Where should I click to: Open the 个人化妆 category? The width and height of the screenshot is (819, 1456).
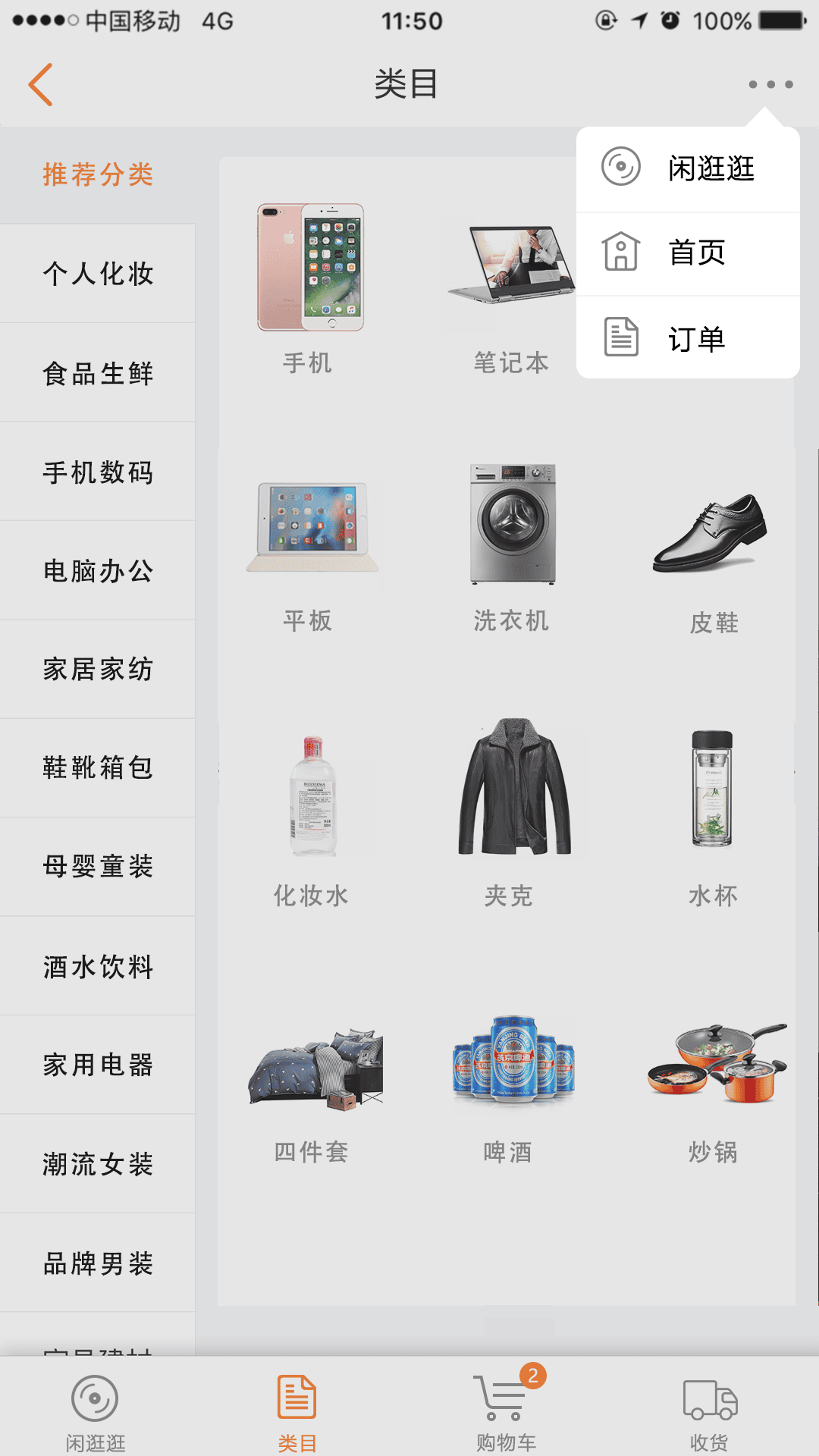[98, 275]
